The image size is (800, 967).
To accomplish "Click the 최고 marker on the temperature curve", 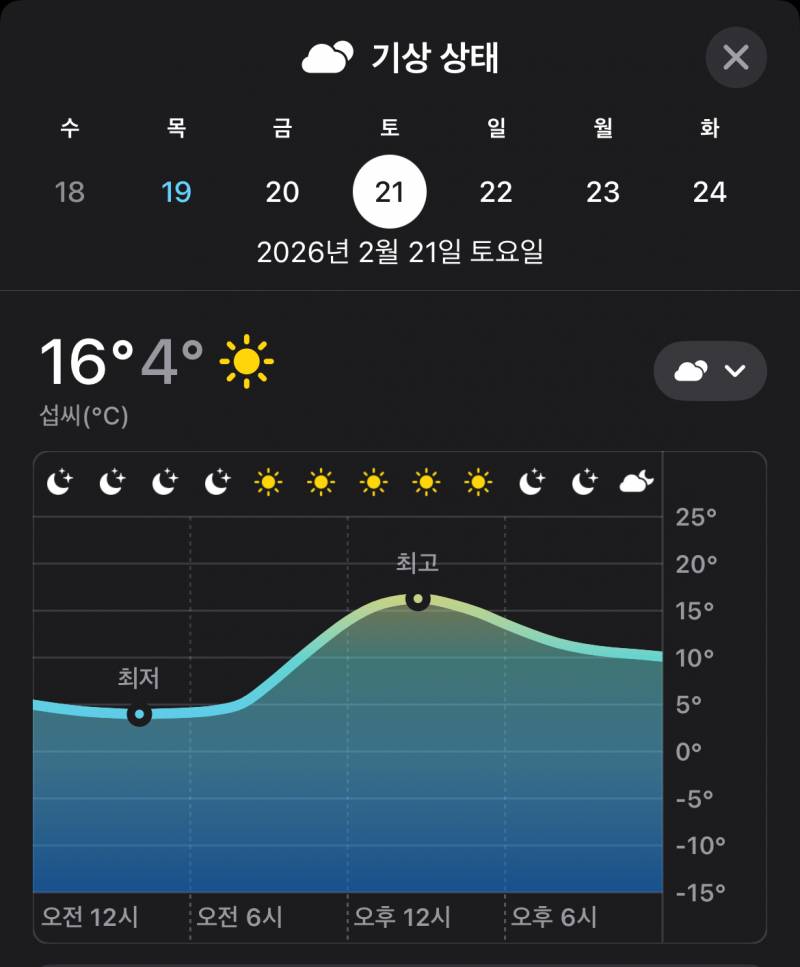I will (417, 598).
